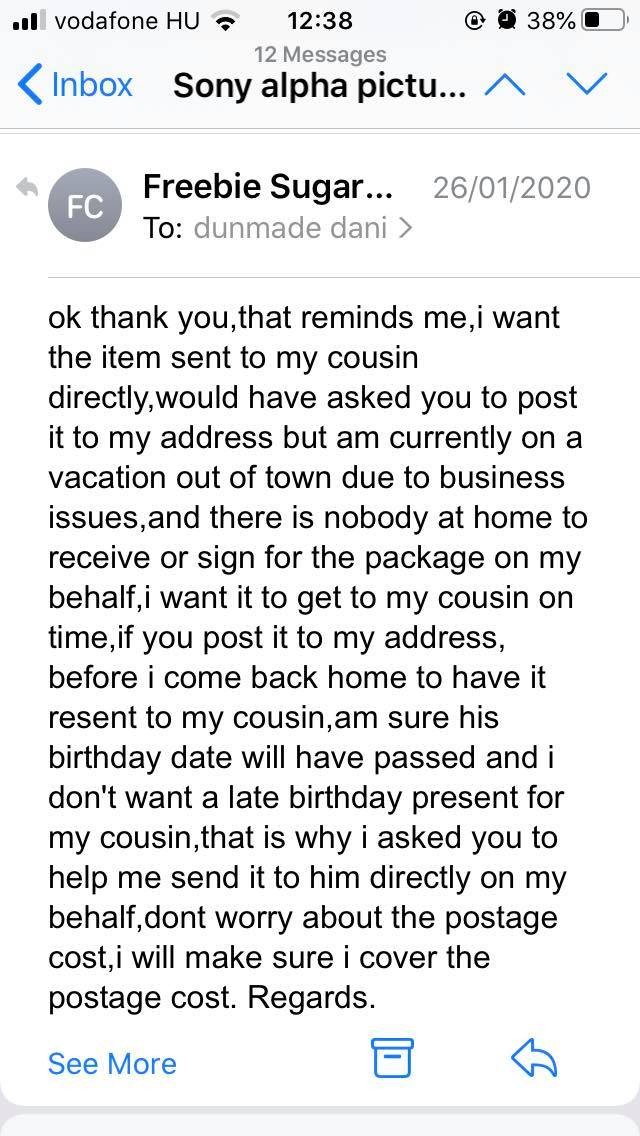Viewport: 640px width, 1136px height.
Task: View sender Freebie Sugar's contact details
Action: tap(268, 186)
